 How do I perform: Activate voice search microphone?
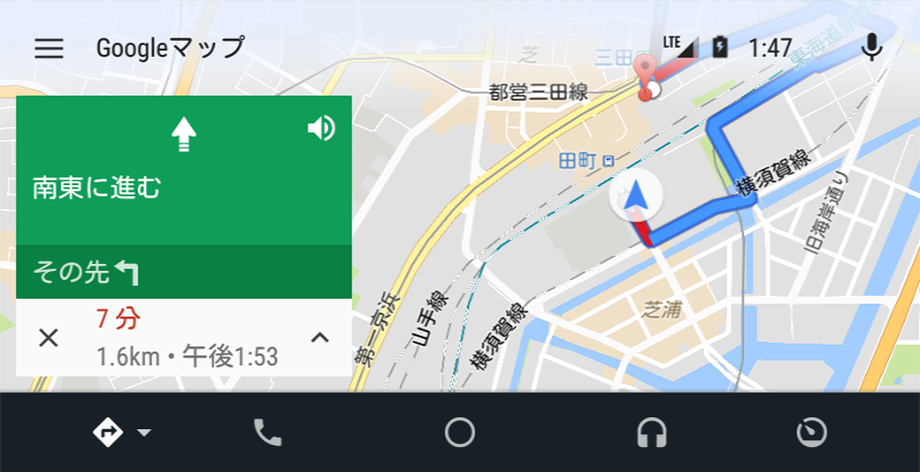tap(872, 47)
